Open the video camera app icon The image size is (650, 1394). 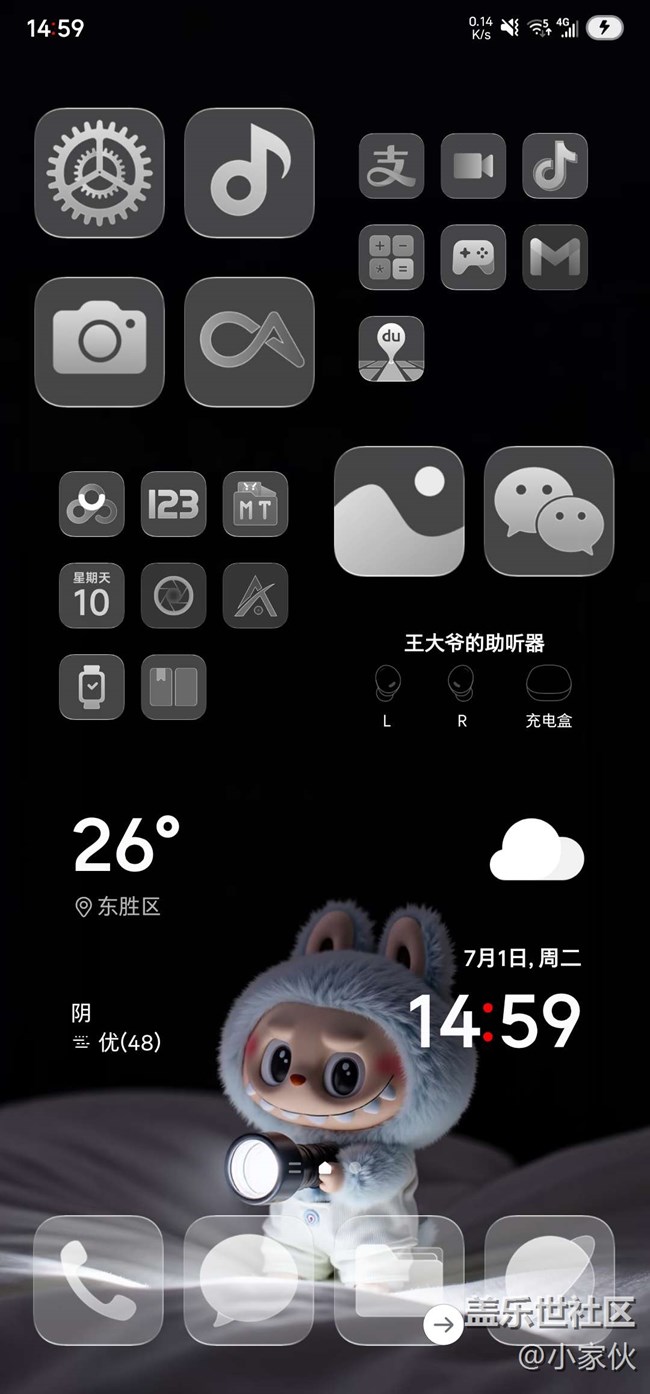click(473, 166)
